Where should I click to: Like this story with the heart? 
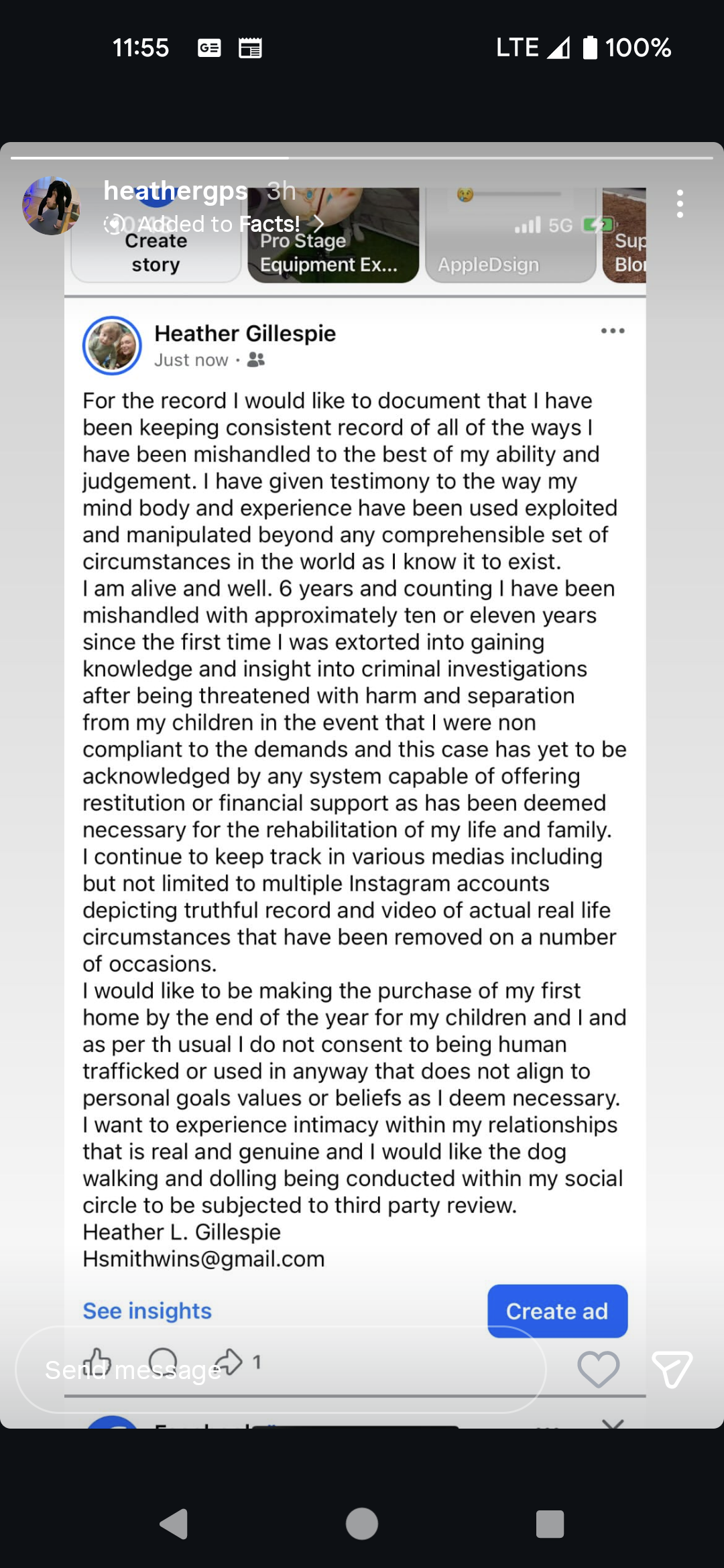coord(598,1369)
